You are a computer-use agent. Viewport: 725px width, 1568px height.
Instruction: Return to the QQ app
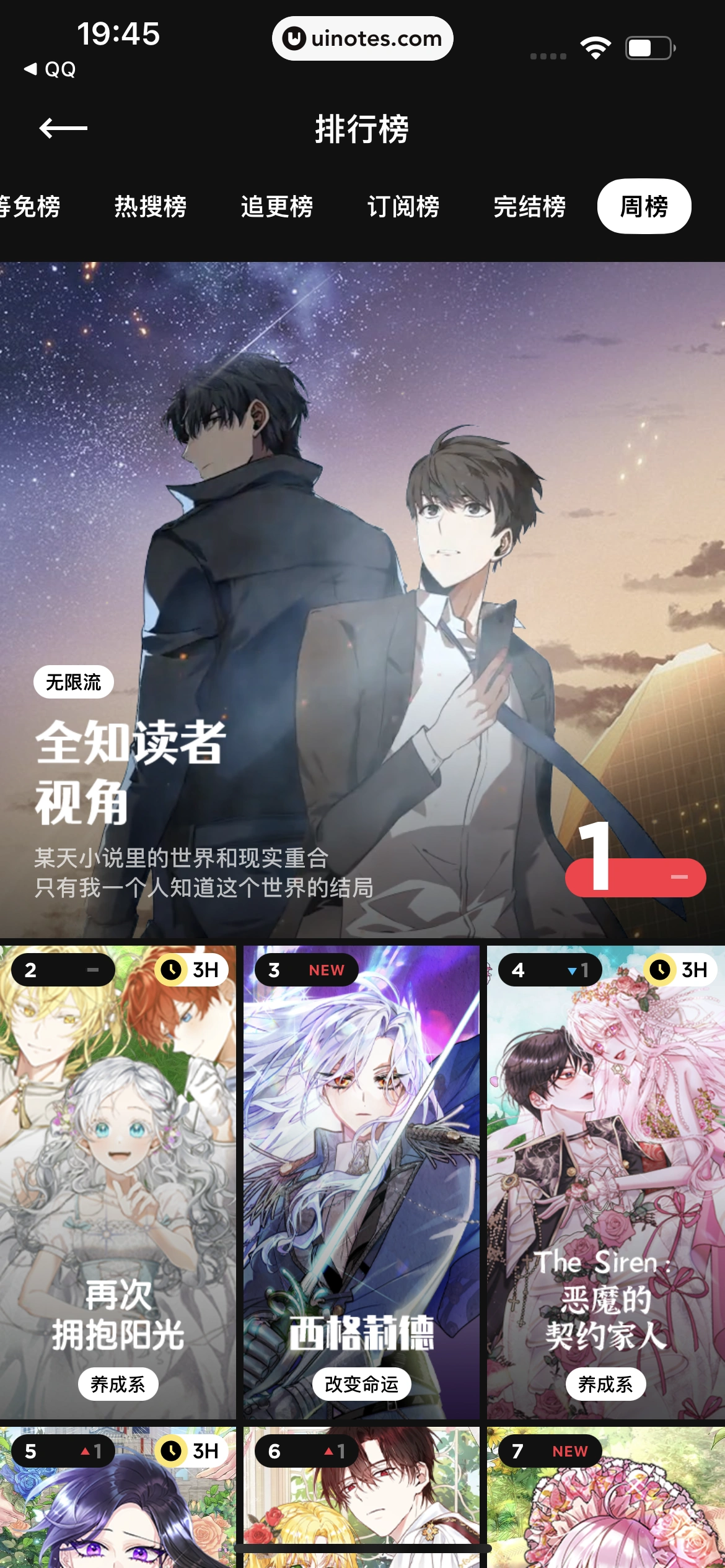[50, 69]
